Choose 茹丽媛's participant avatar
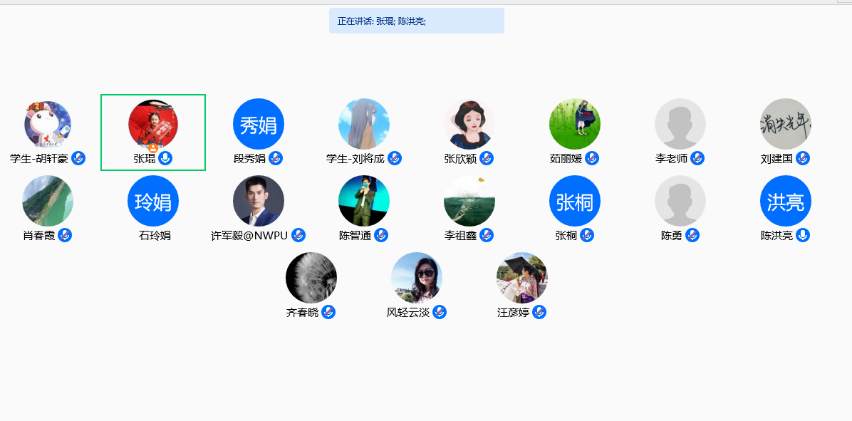 coord(575,124)
